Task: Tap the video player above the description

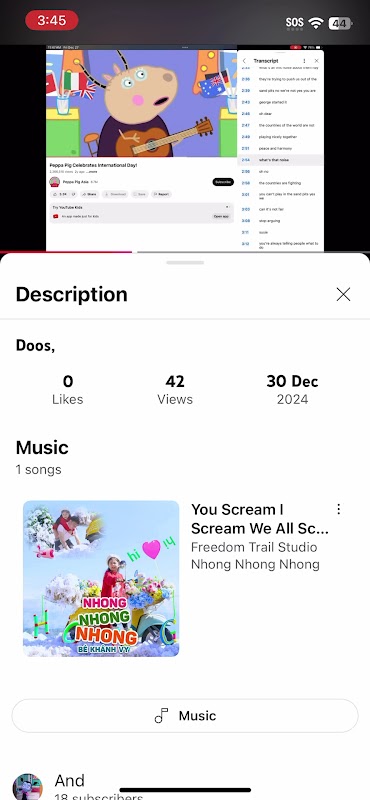Action: click(x=185, y=148)
